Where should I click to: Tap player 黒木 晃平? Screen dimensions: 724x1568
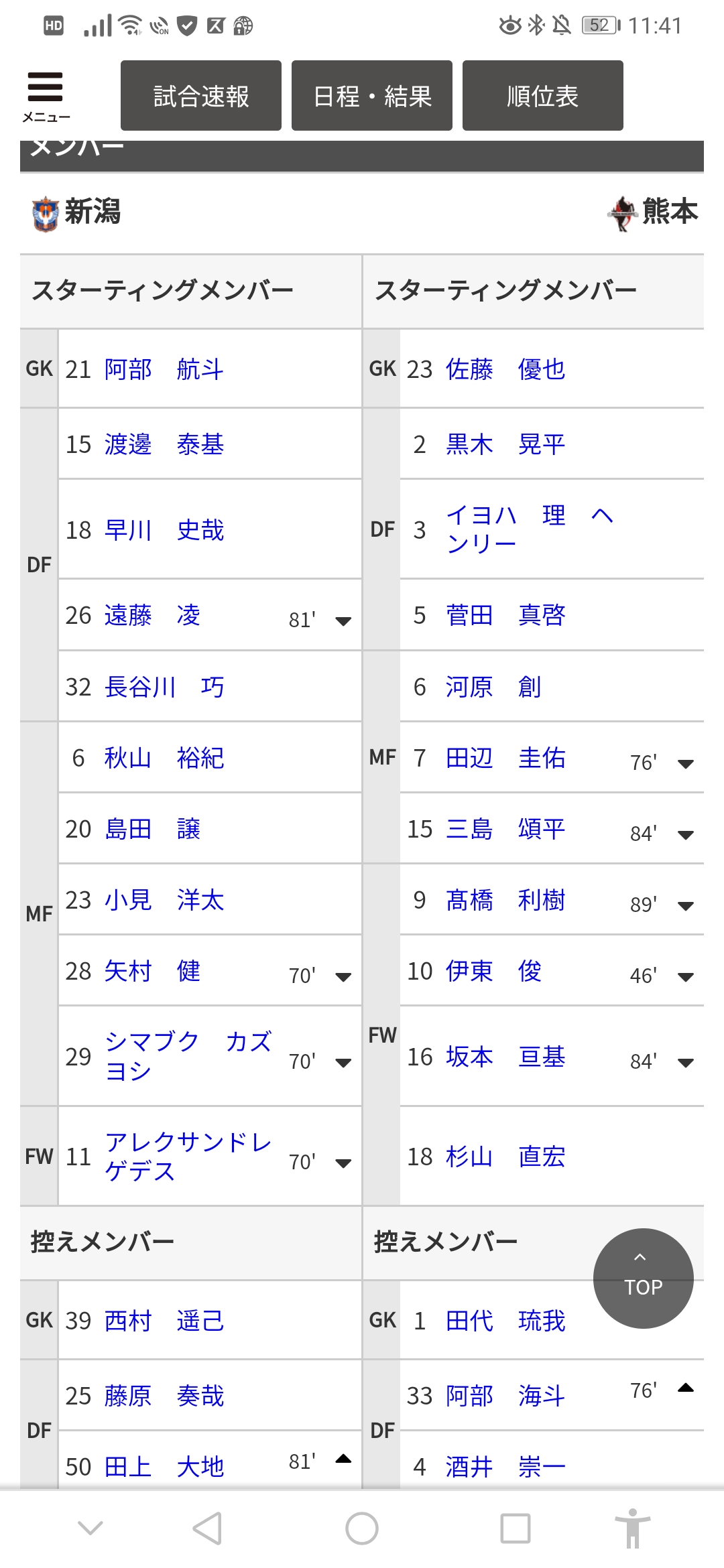pyautogui.click(x=505, y=444)
